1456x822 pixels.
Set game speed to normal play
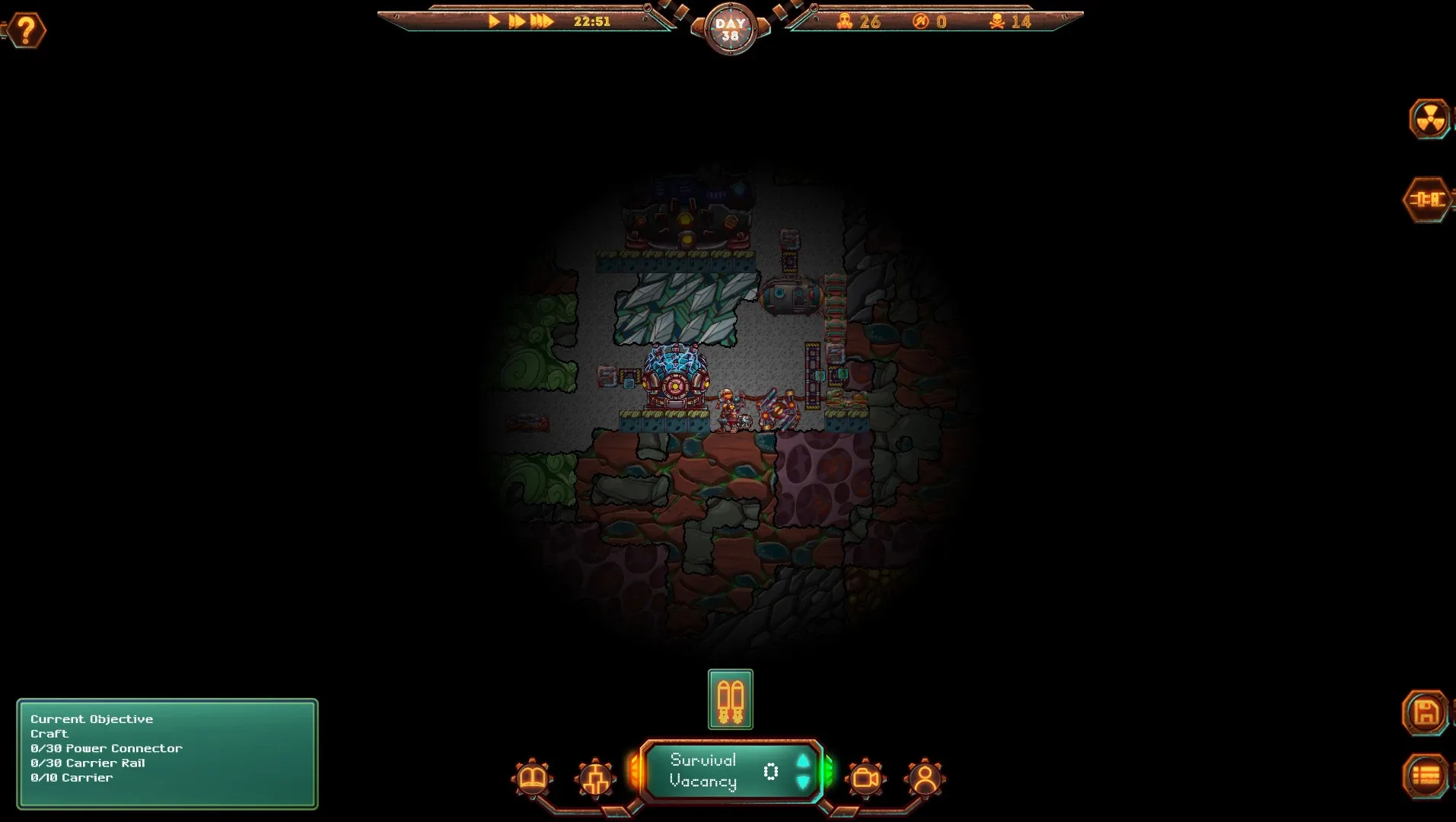[x=494, y=21]
